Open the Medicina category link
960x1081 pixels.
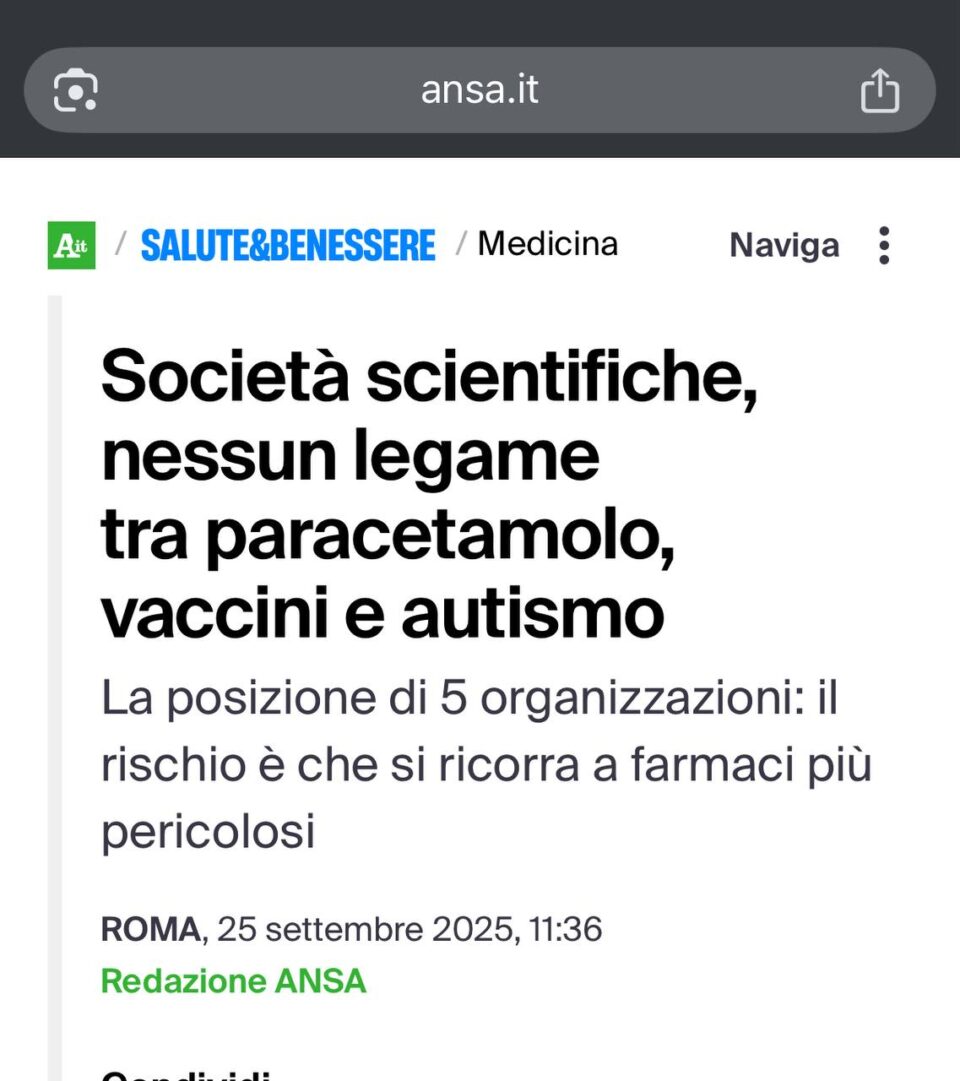[x=547, y=244]
